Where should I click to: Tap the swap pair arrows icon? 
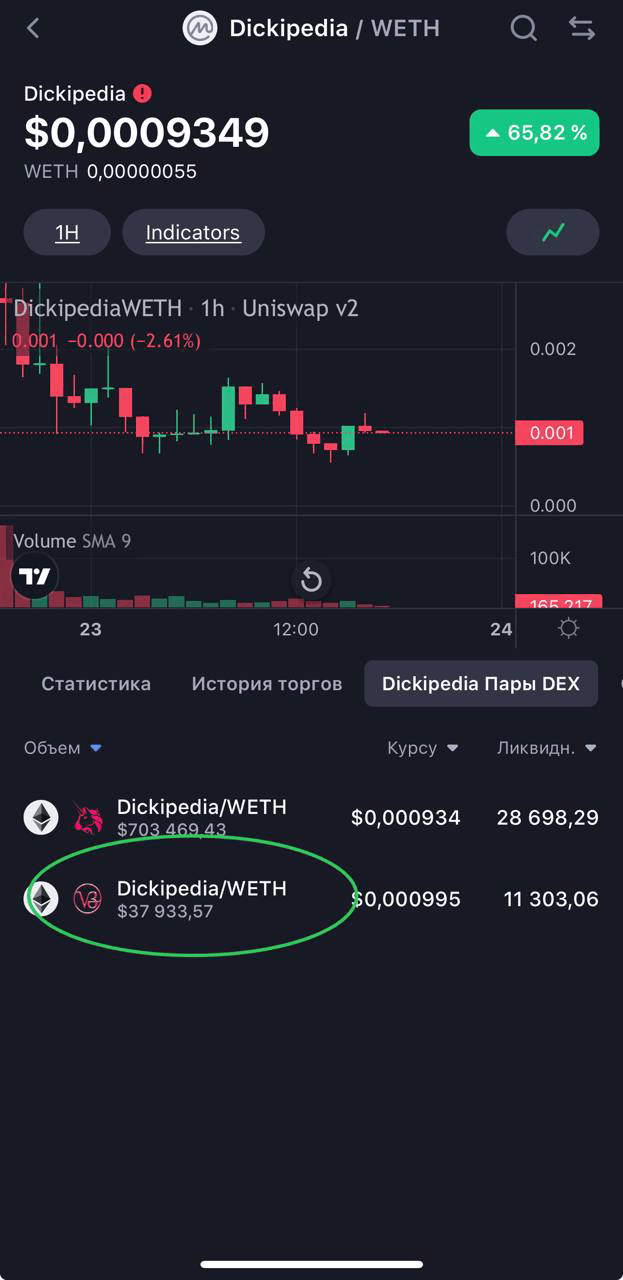582,28
